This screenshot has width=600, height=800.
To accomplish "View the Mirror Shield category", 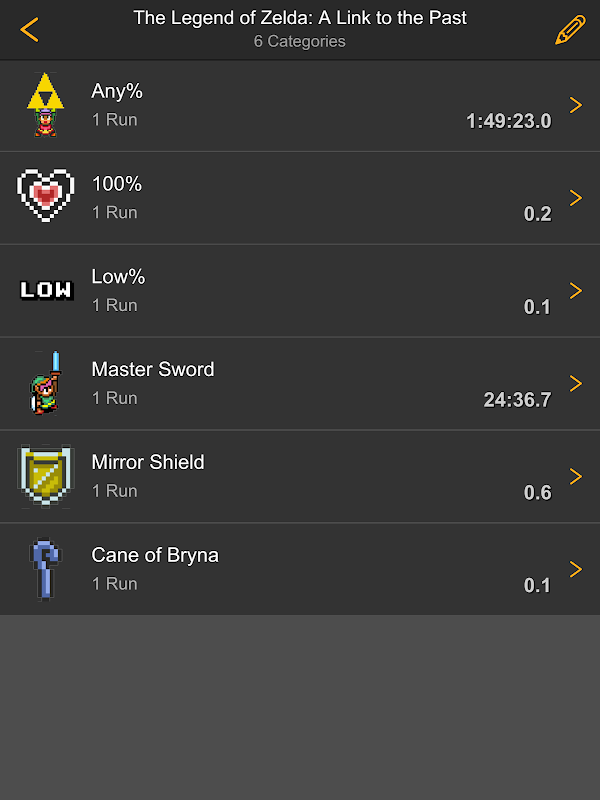I will pos(300,477).
